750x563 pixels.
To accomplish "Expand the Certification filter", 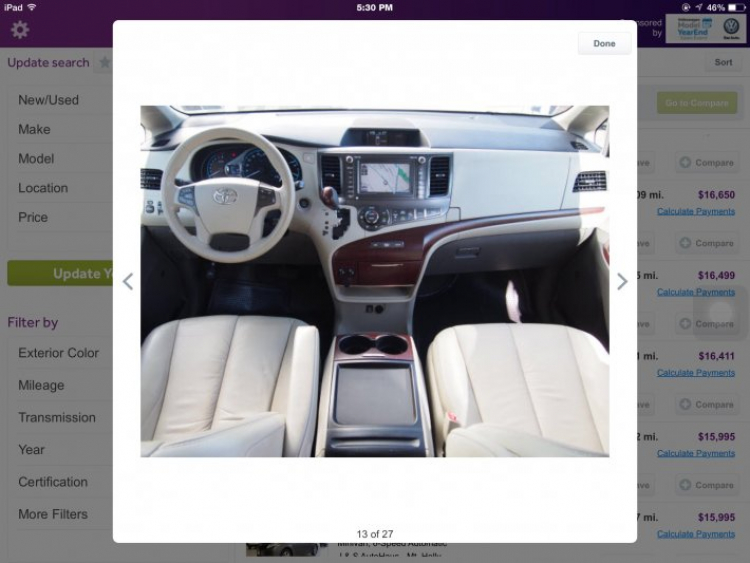I will tap(52, 482).
